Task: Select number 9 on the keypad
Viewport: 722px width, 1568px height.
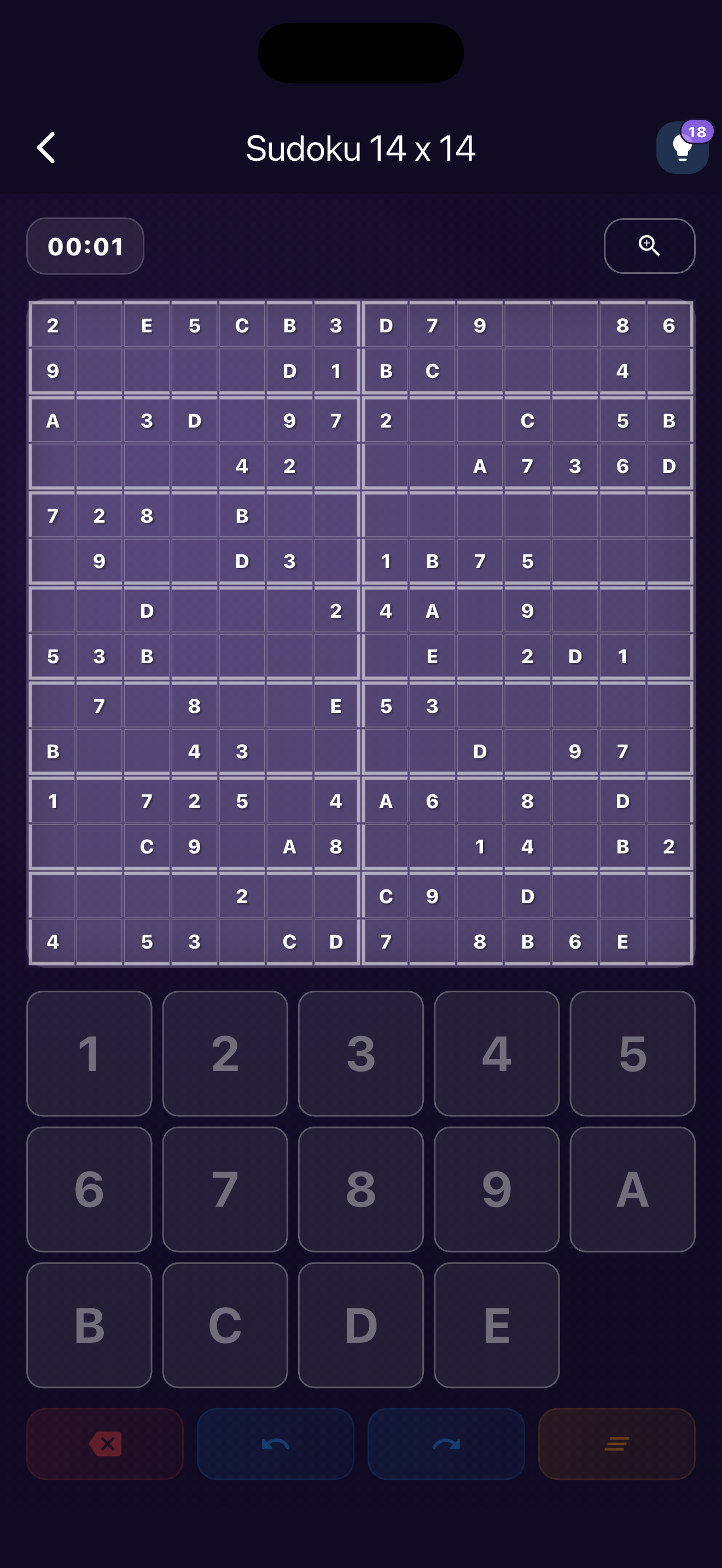Action: 497,1189
